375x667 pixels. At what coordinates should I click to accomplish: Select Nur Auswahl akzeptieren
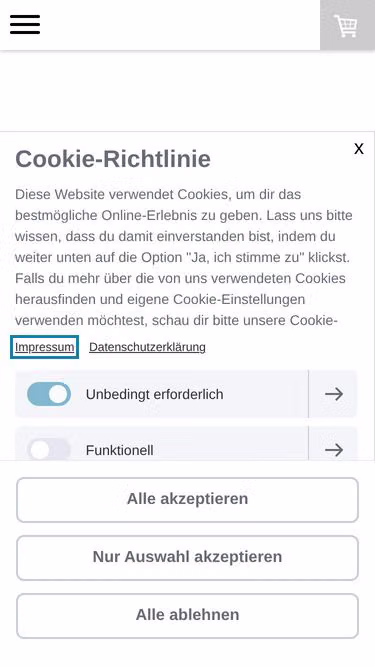tap(188, 557)
